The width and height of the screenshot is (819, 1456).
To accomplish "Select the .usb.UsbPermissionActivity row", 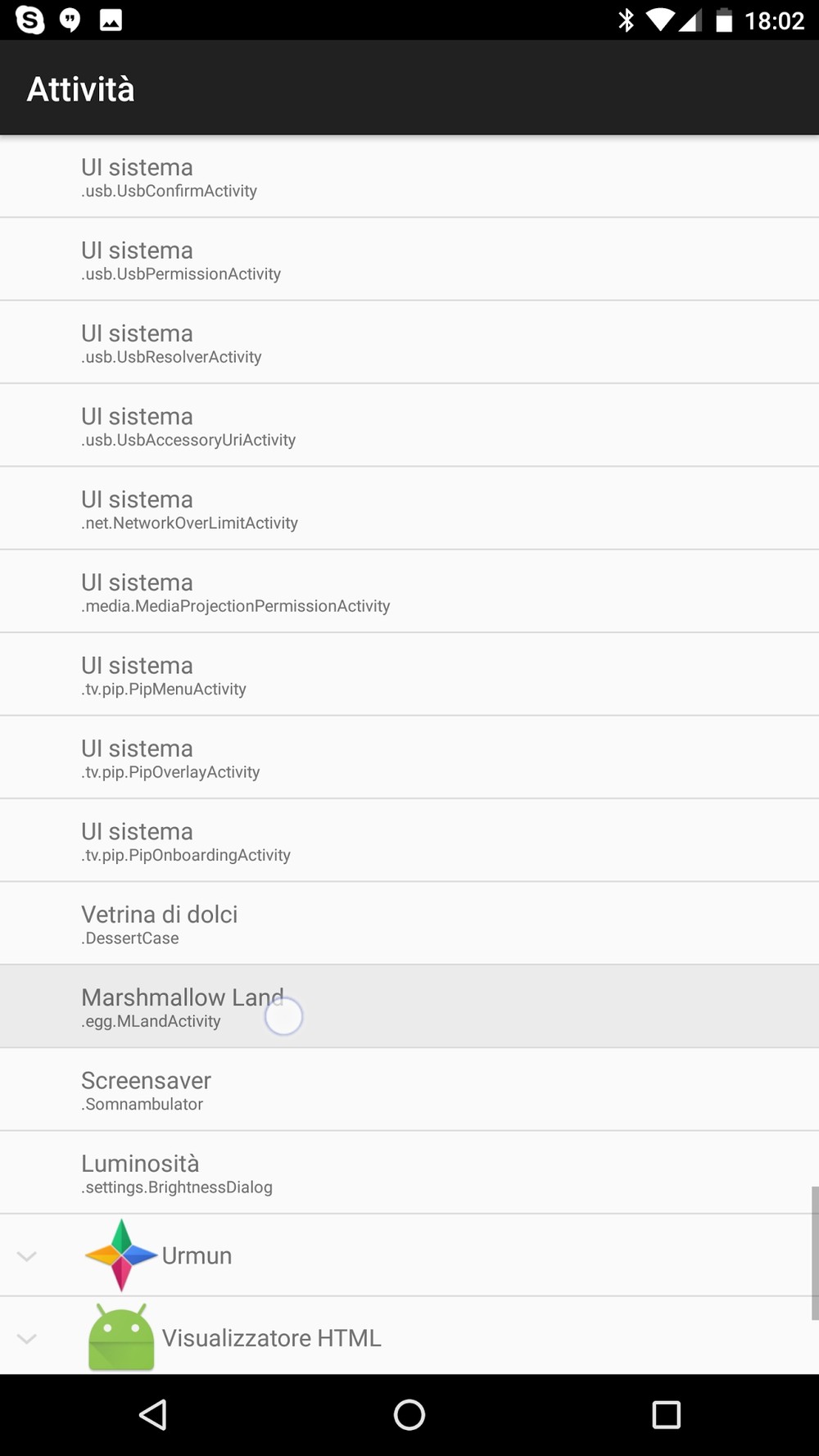I will 409,260.
